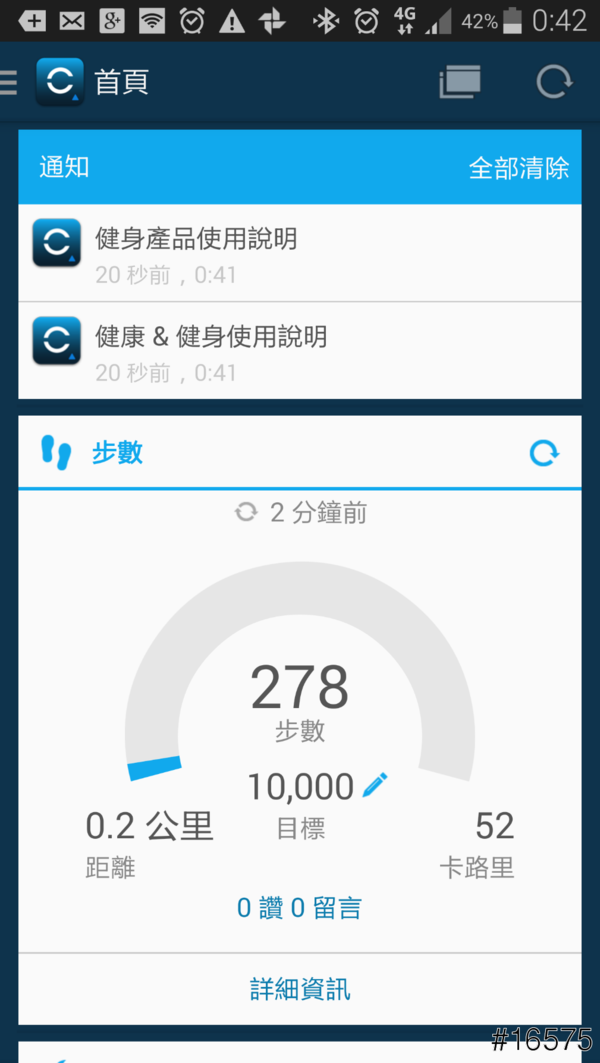Sync data with the app bar refresh icon

(553, 82)
